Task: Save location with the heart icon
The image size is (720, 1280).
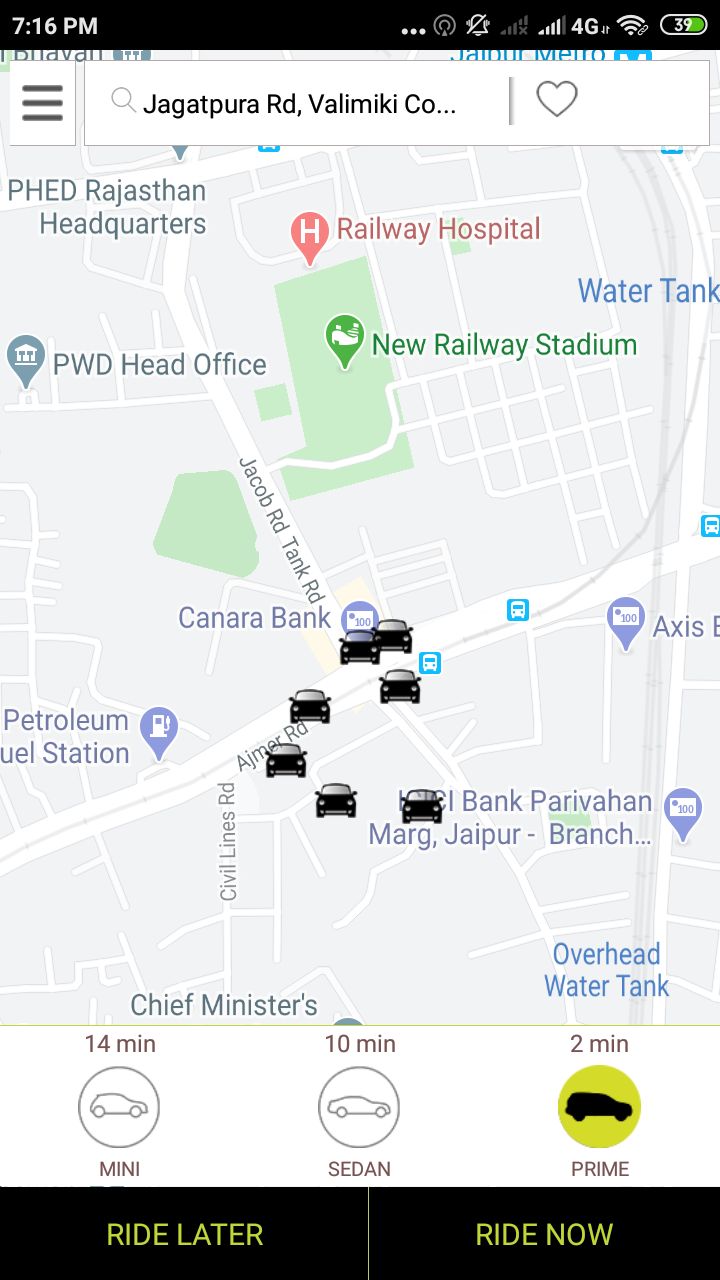Action: 557,100
